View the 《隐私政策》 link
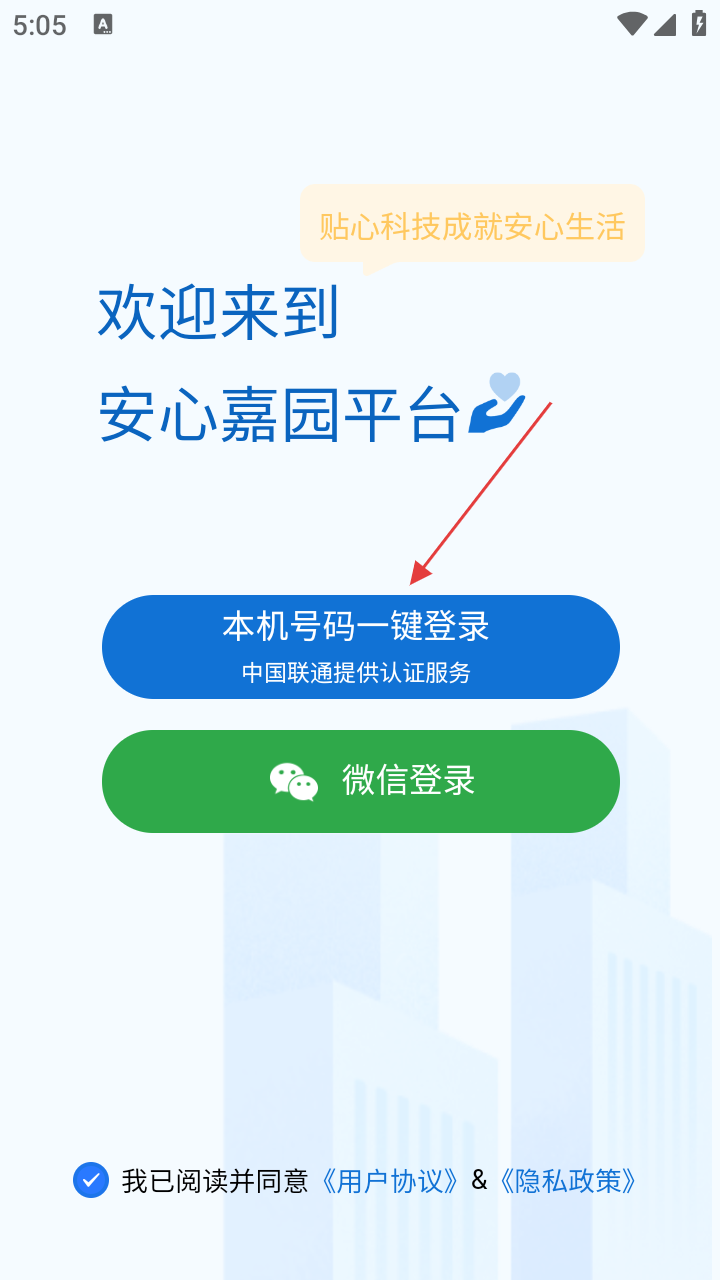 (568, 1181)
